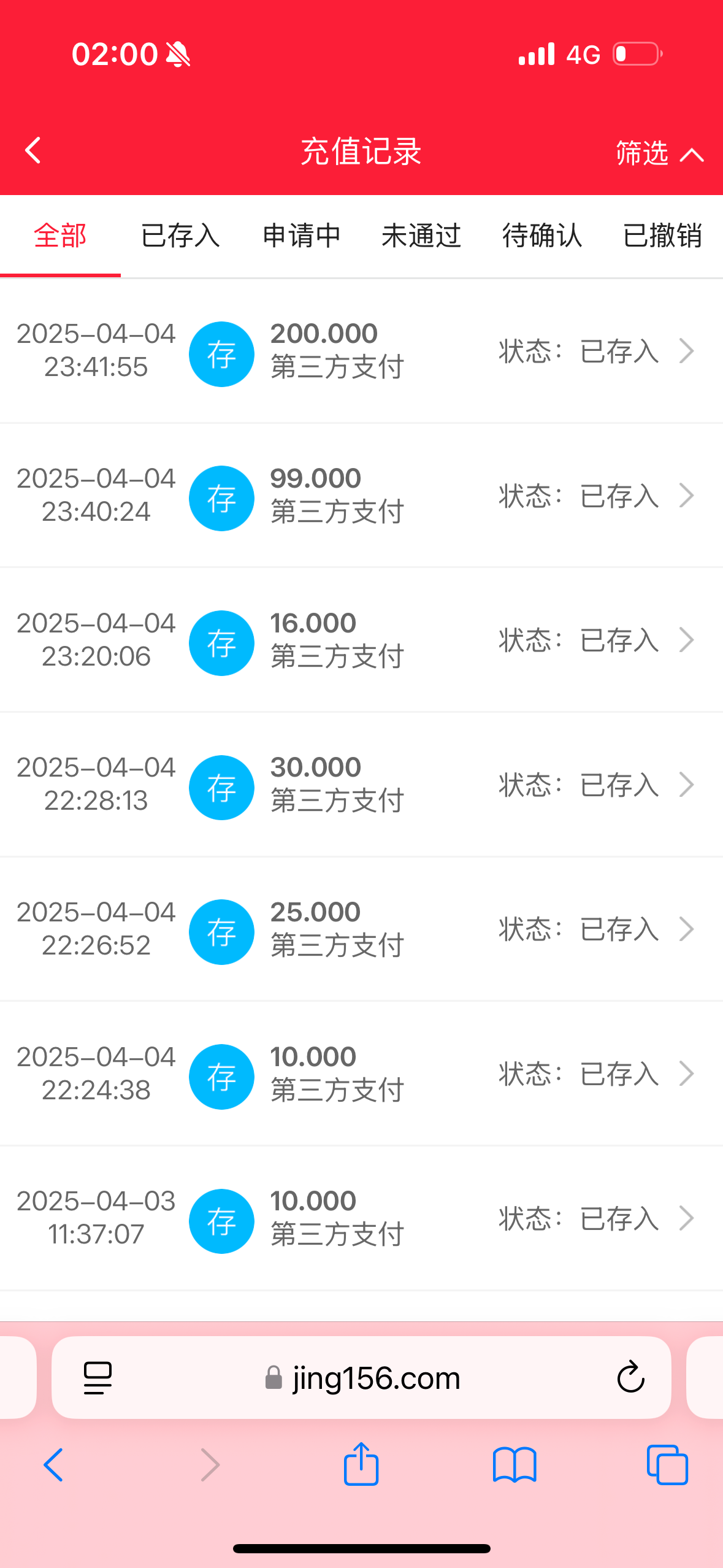Tap the jing156.com address bar
Image resolution: width=723 pixels, height=1568 pixels.
click(362, 1378)
